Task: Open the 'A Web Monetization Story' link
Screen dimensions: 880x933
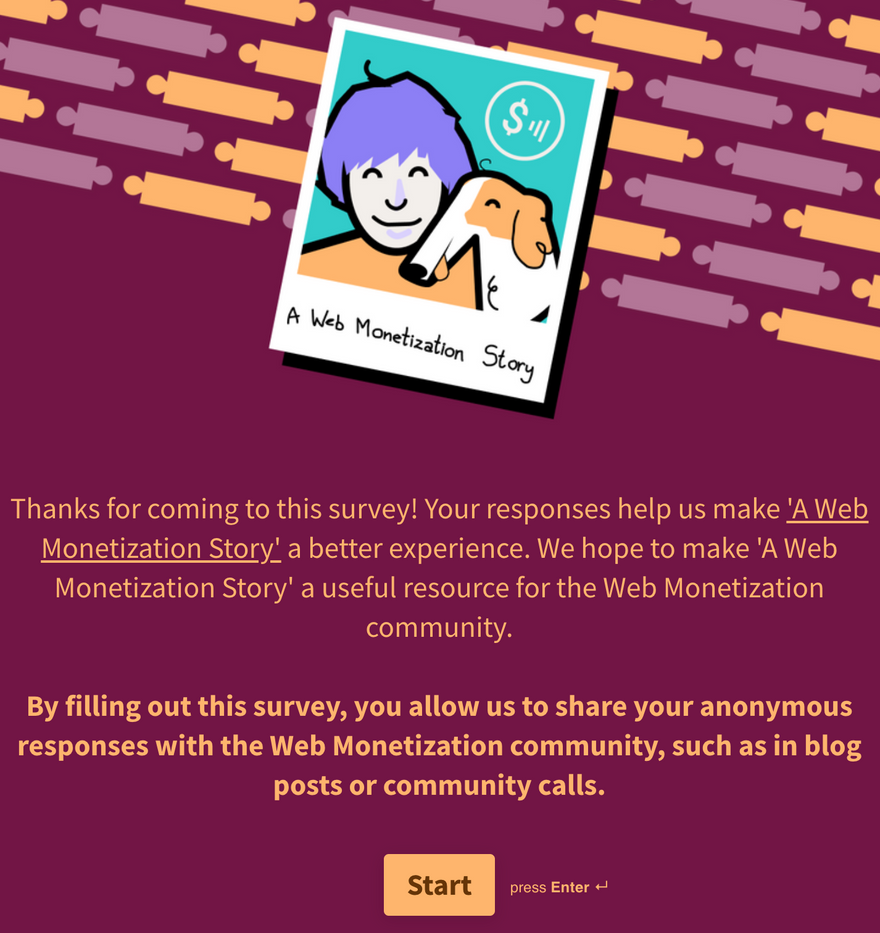Action: 826,510
